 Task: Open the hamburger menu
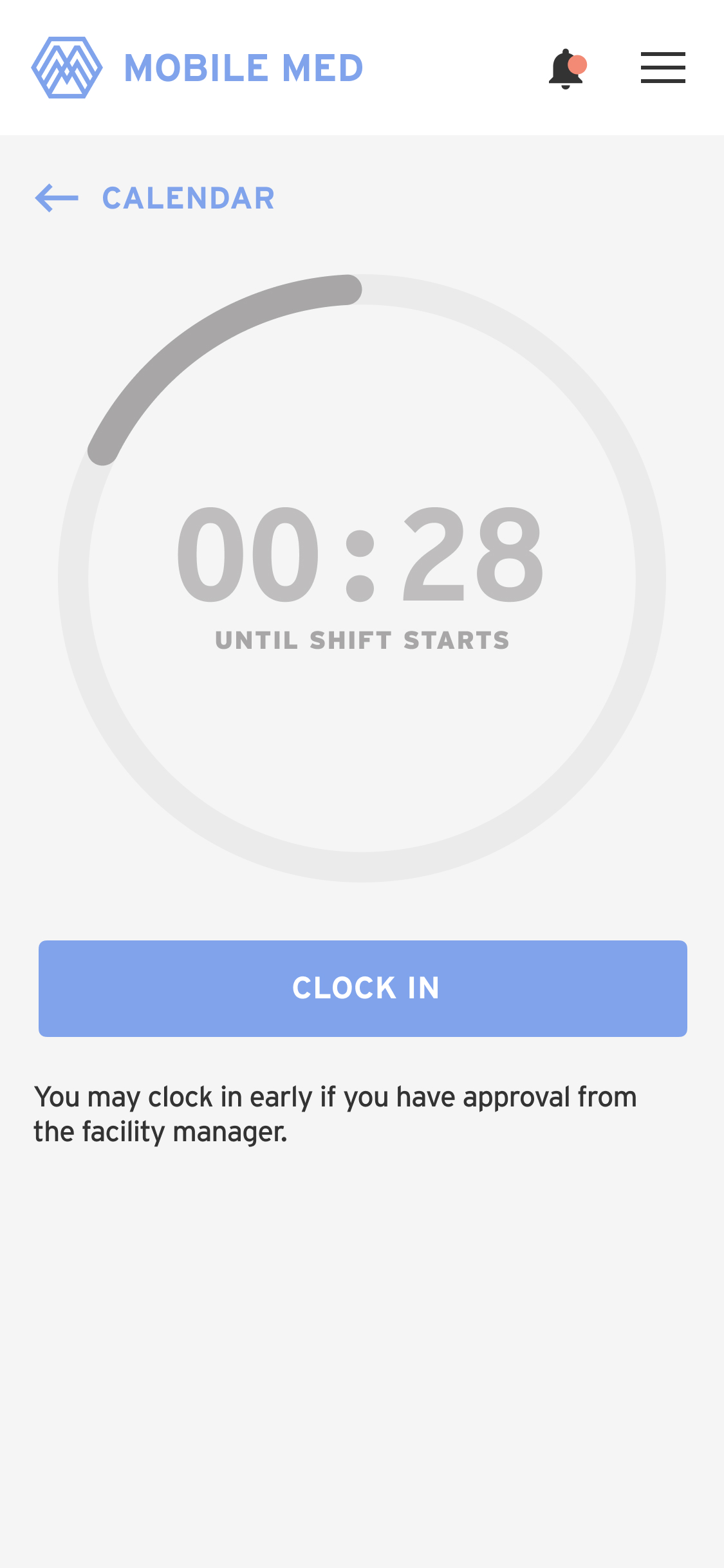click(662, 68)
